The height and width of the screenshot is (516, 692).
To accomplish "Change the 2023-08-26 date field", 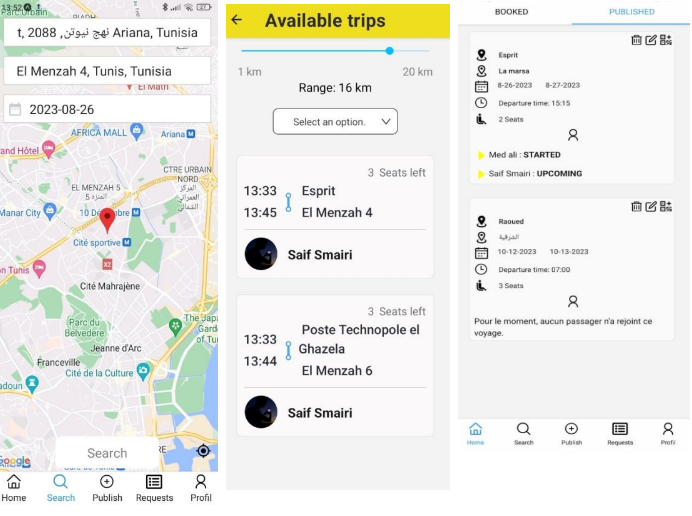I will tap(107, 109).
